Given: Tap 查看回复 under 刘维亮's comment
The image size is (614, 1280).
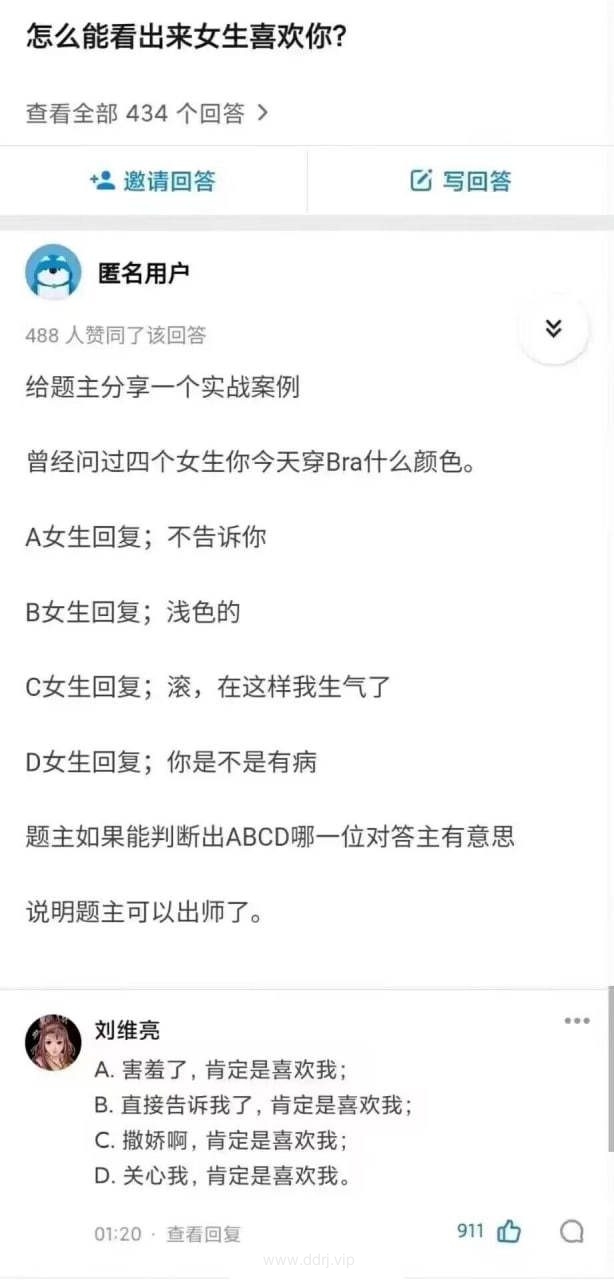Looking at the screenshot, I should (x=203, y=1234).
